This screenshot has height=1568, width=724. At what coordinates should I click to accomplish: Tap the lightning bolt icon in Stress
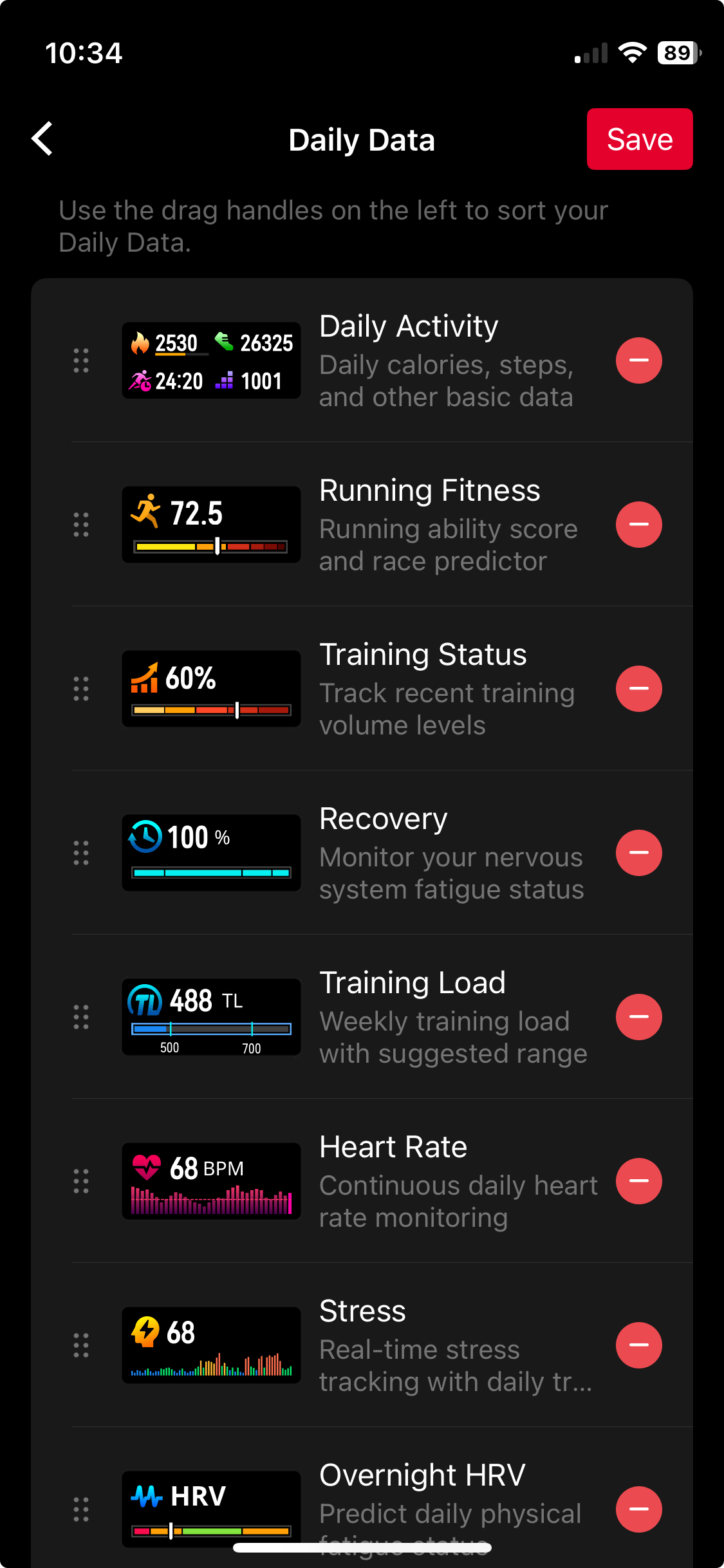point(145,1332)
